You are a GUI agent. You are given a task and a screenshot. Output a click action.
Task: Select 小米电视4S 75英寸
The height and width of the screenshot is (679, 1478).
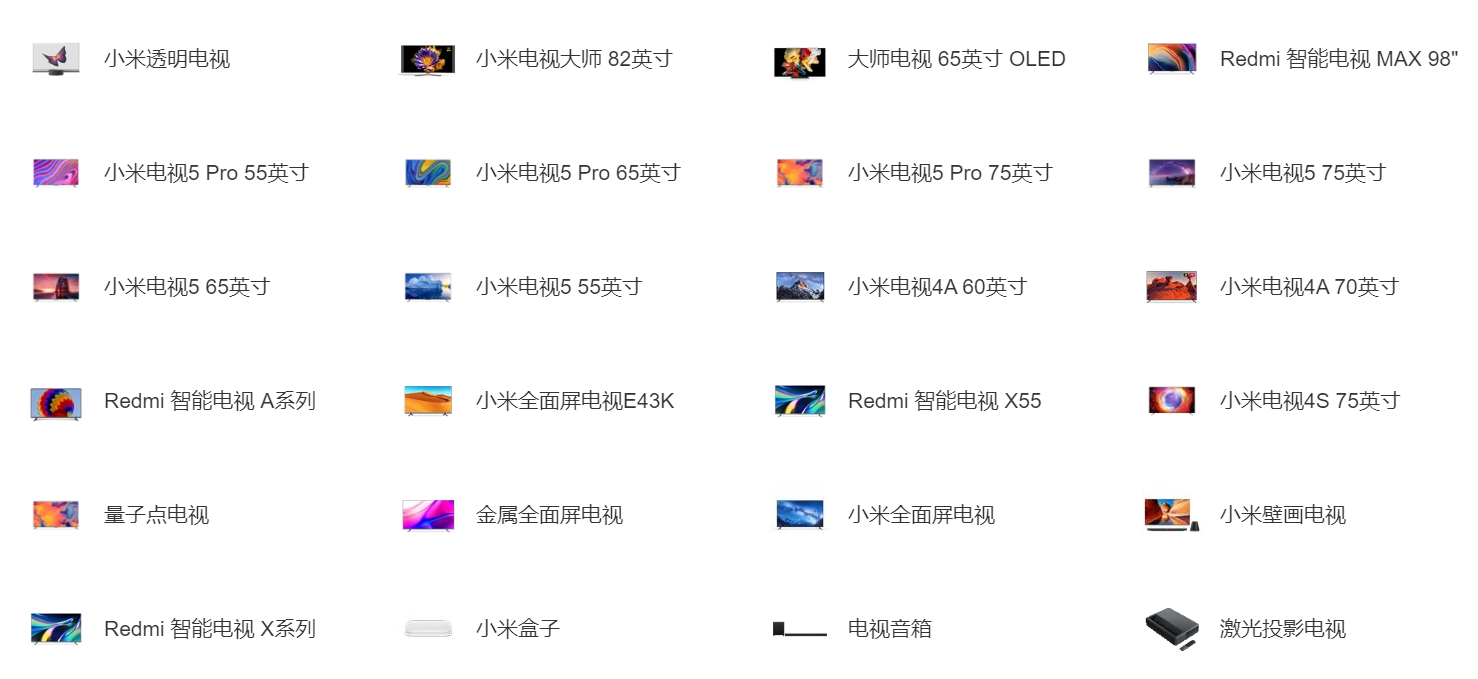[x=1309, y=401]
